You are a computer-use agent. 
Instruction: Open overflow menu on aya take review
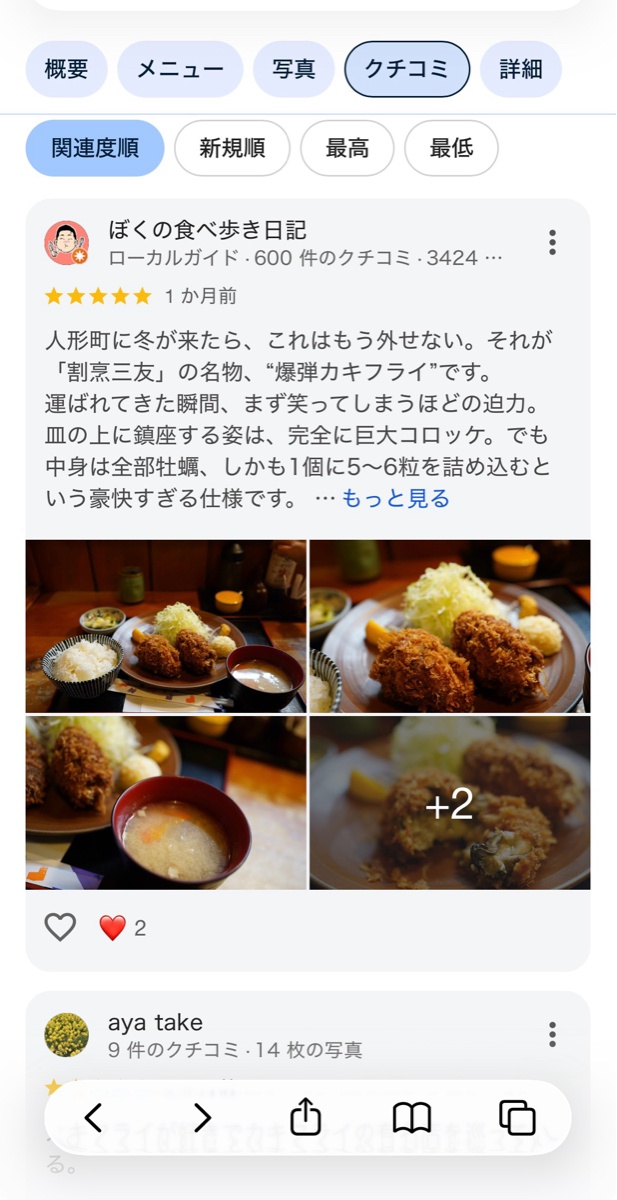(552, 1034)
